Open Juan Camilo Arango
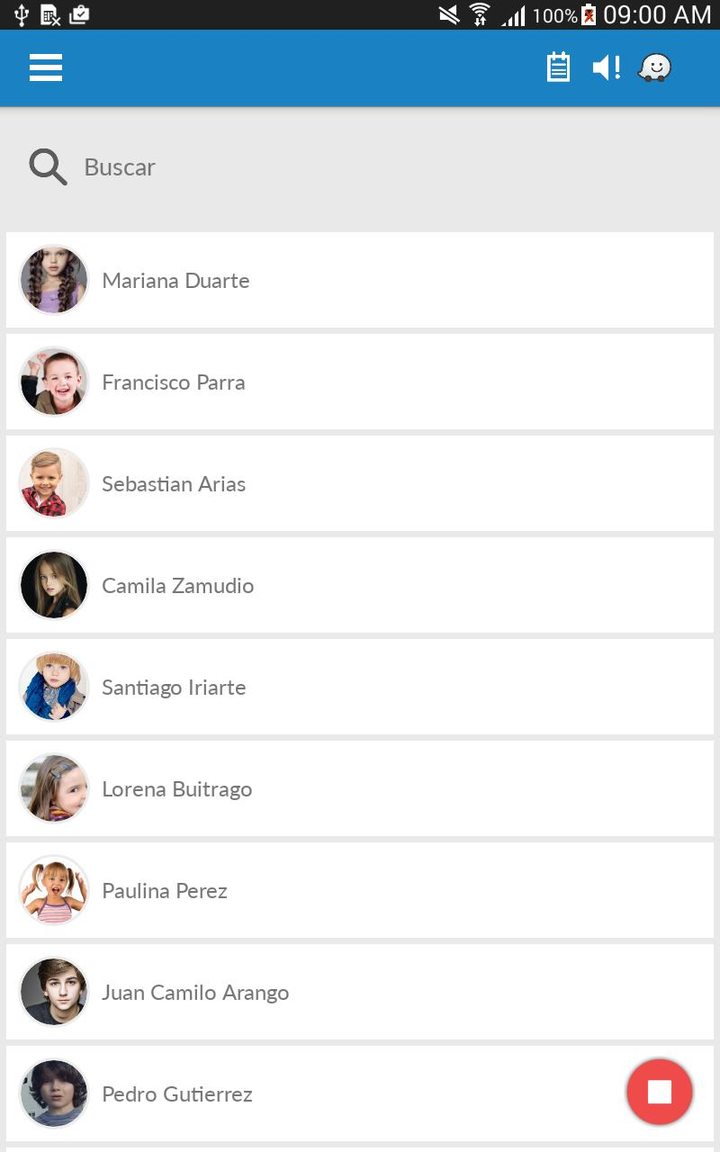The width and height of the screenshot is (720, 1152). click(360, 992)
